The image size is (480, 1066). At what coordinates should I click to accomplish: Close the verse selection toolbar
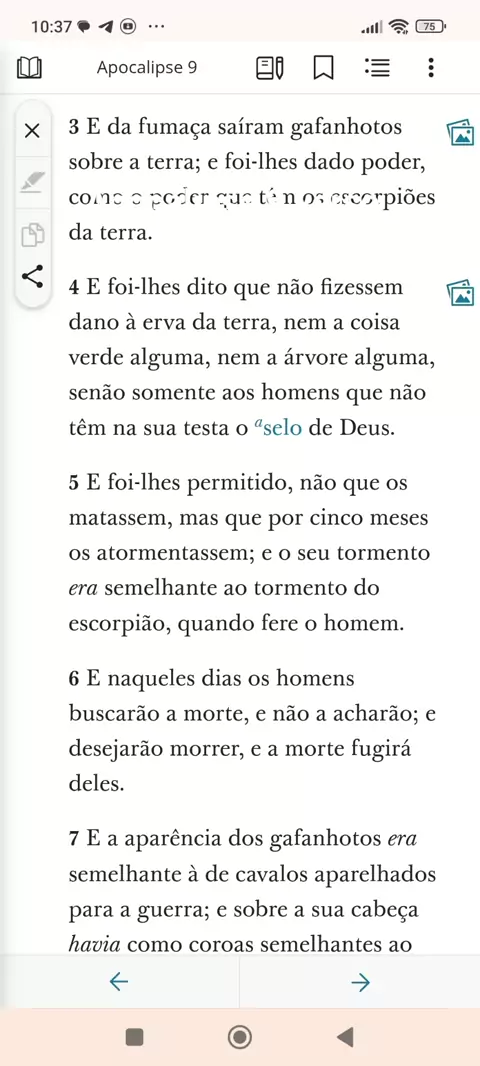click(x=32, y=131)
